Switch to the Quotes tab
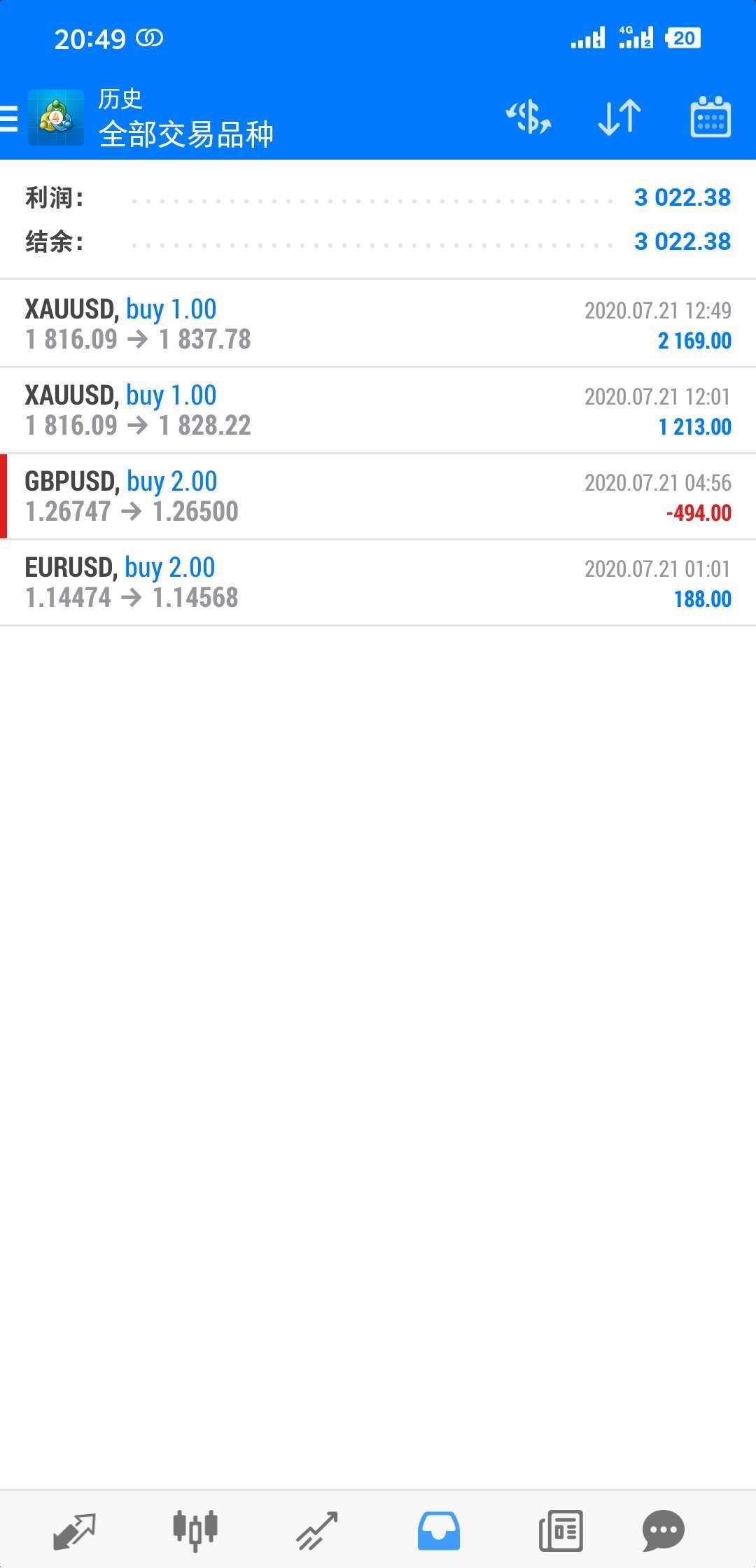The image size is (756, 1568). click(74, 1531)
